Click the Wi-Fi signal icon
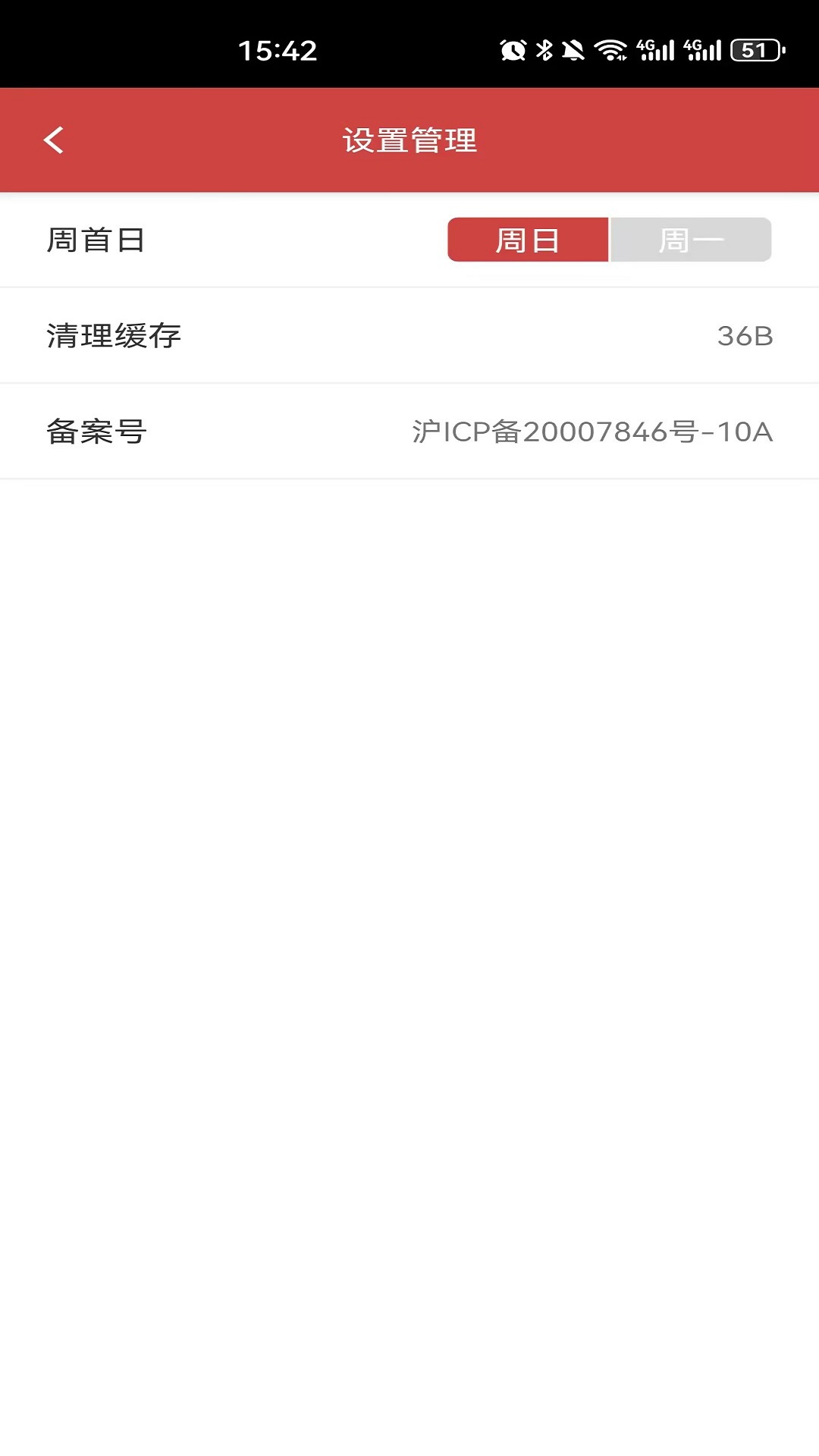The height and width of the screenshot is (1456, 819). click(x=610, y=50)
